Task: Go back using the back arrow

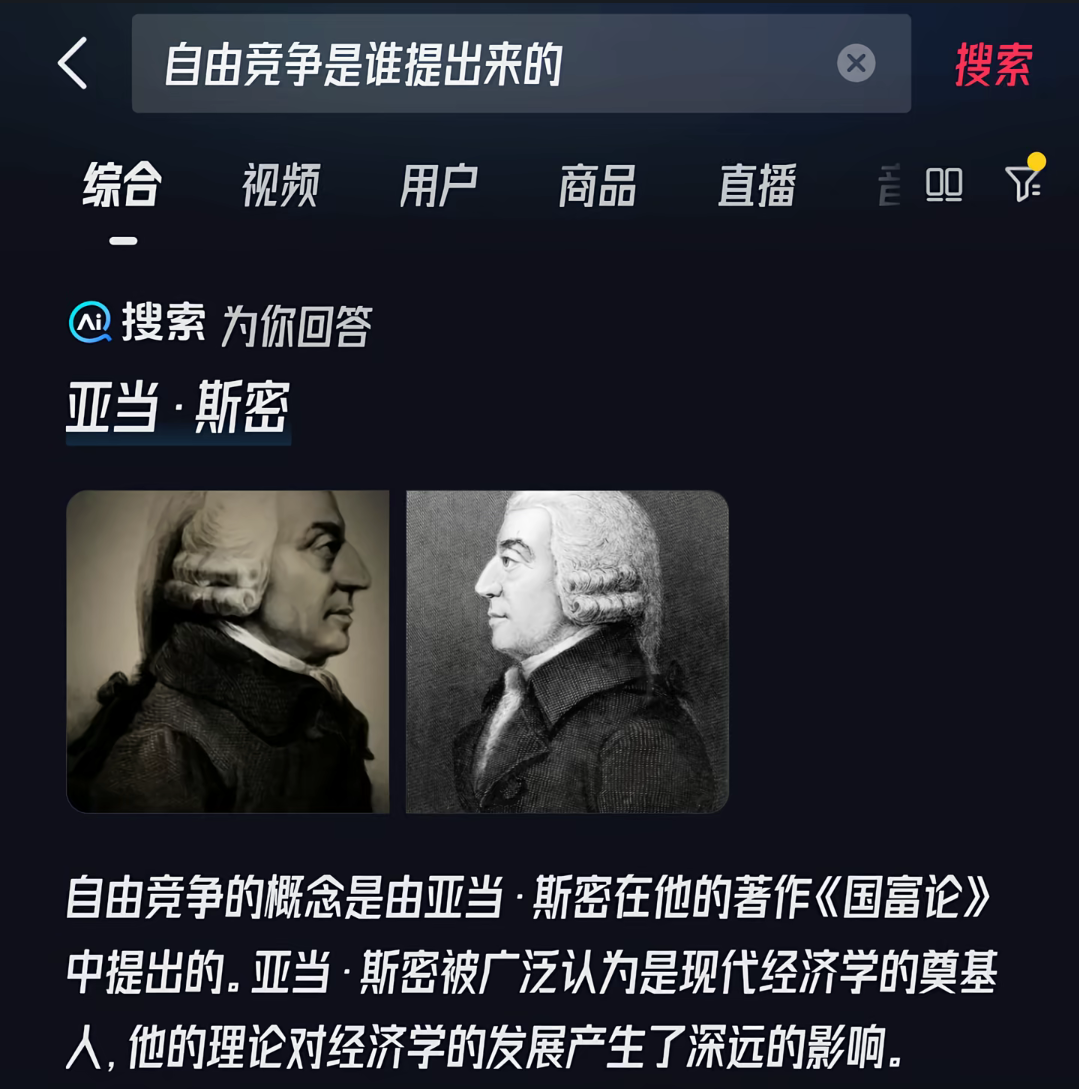Action: pyautogui.click(x=72, y=64)
